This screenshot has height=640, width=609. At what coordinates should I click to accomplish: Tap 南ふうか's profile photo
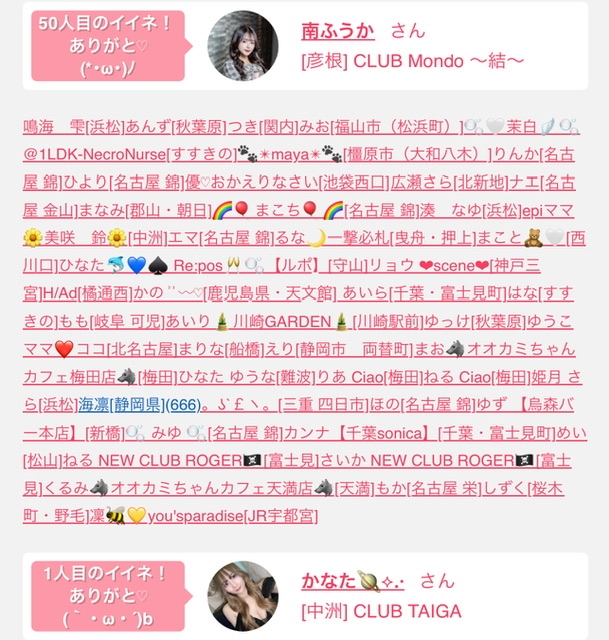tap(243, 45)
